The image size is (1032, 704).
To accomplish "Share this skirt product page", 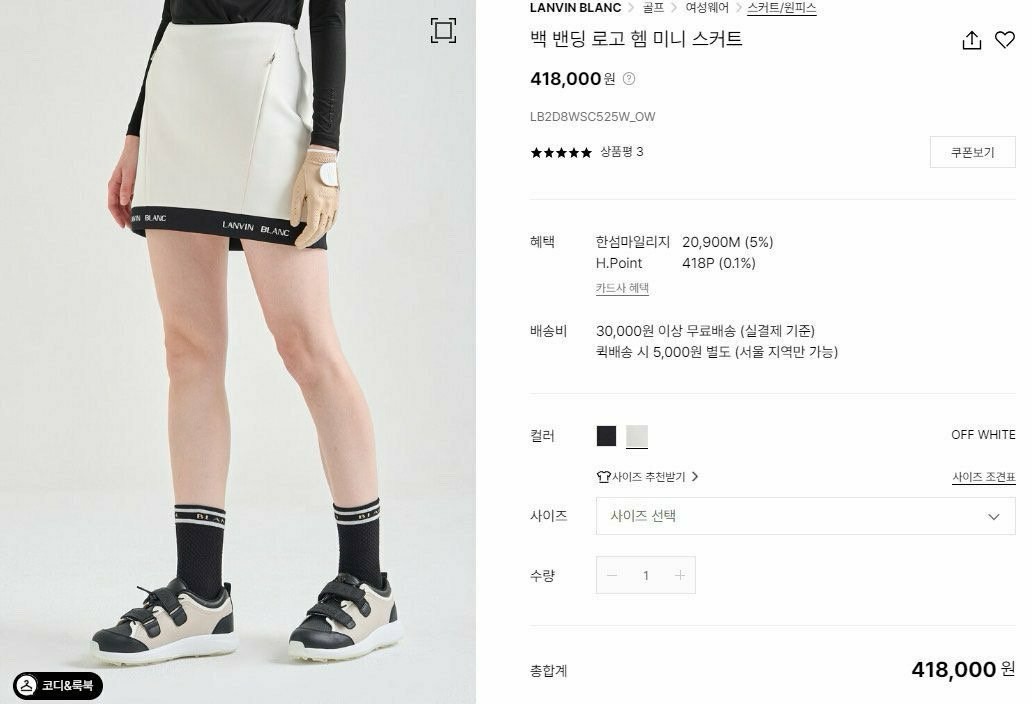I will 971,40.
